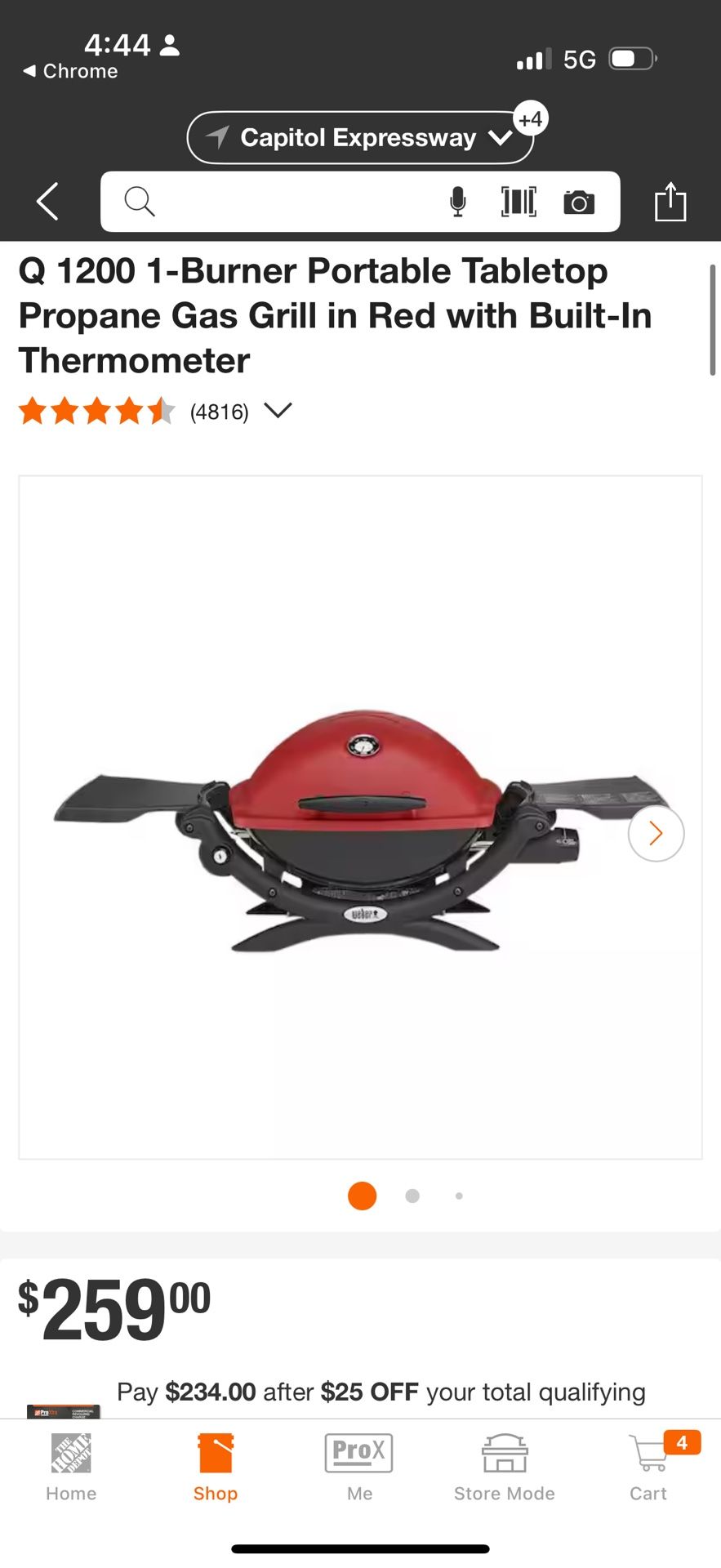Tap the back arrow to return
The height and width of the screenshot is (1568, 721).
pyautogui.click(x=46, y=202)
